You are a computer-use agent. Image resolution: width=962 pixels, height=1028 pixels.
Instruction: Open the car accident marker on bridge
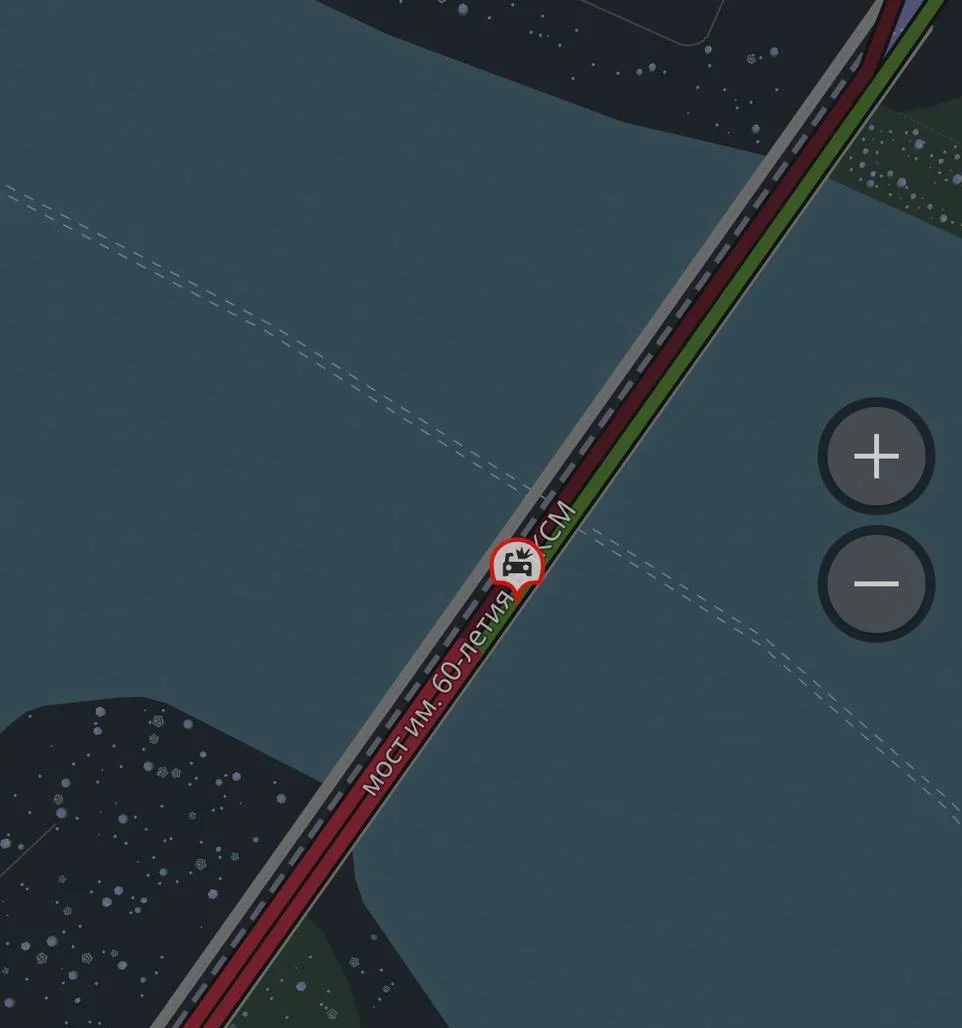click(516, 566)
